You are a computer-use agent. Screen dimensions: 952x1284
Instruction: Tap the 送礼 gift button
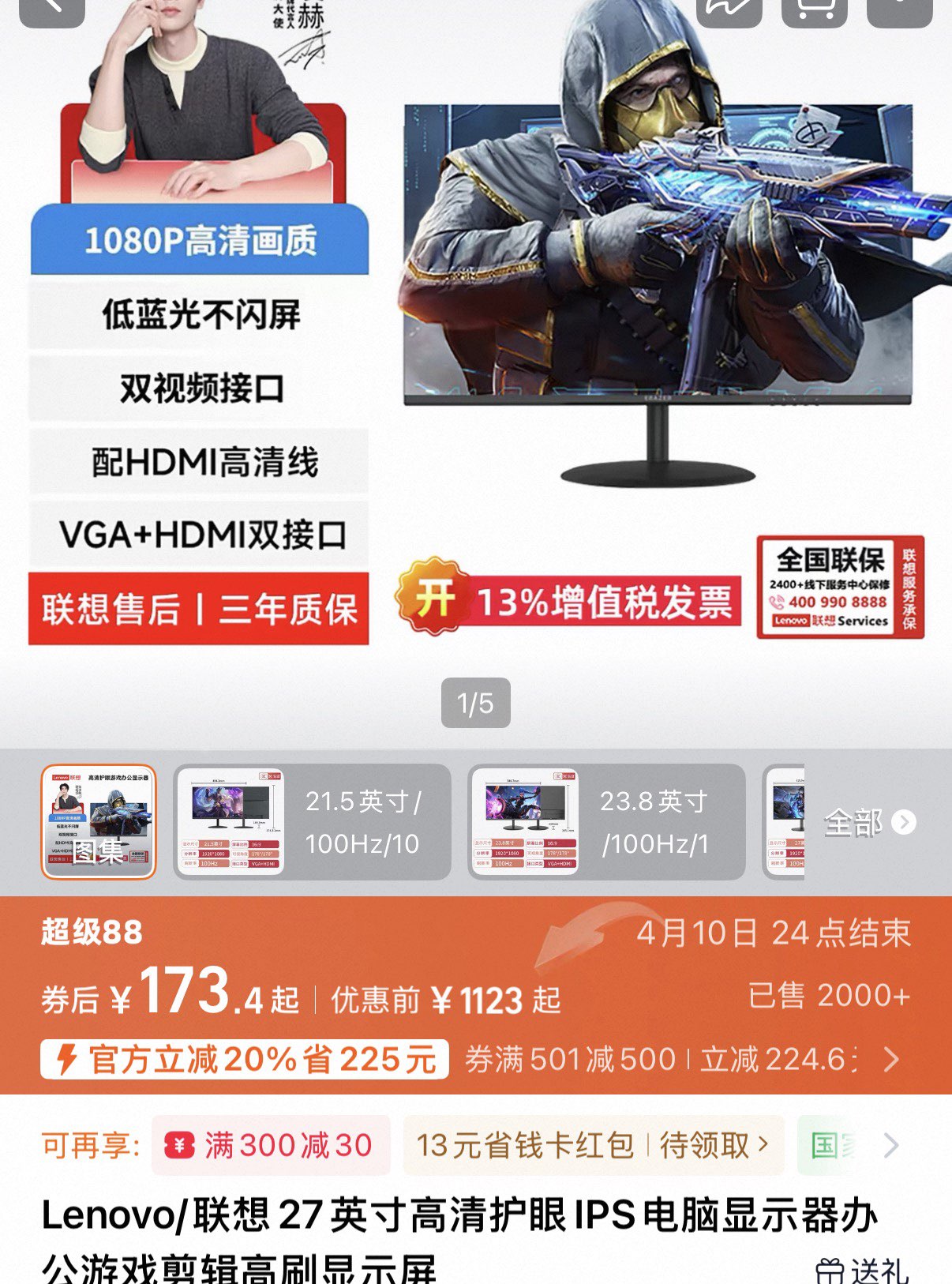(x=862, y=1270)
